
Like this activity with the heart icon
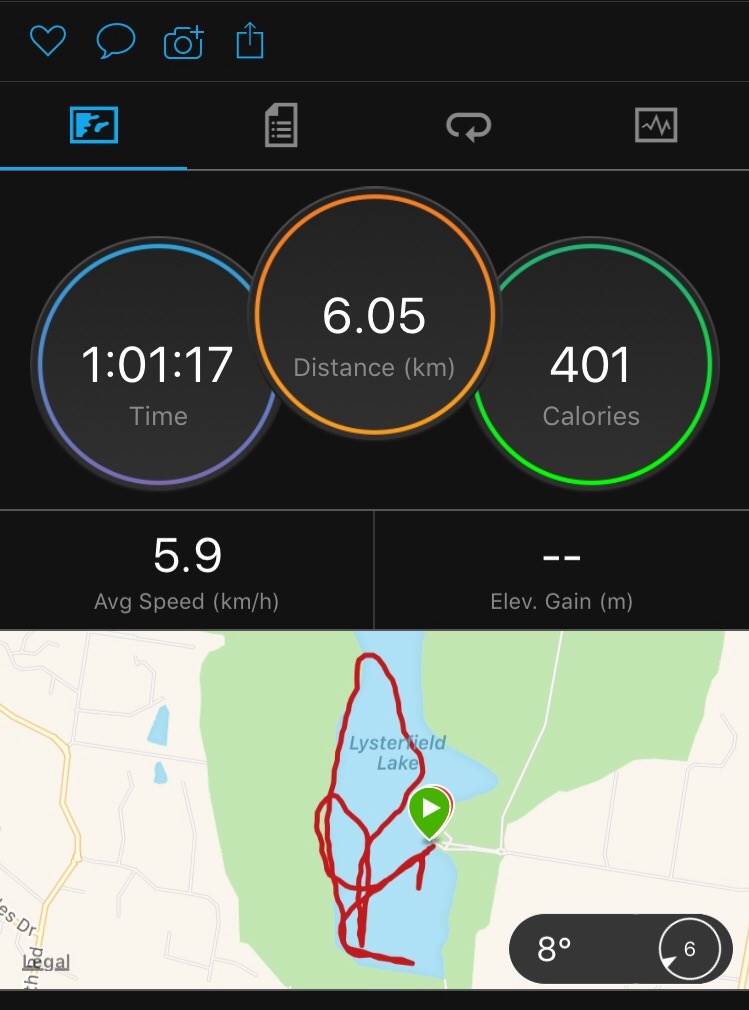click(x=47, y=42)
